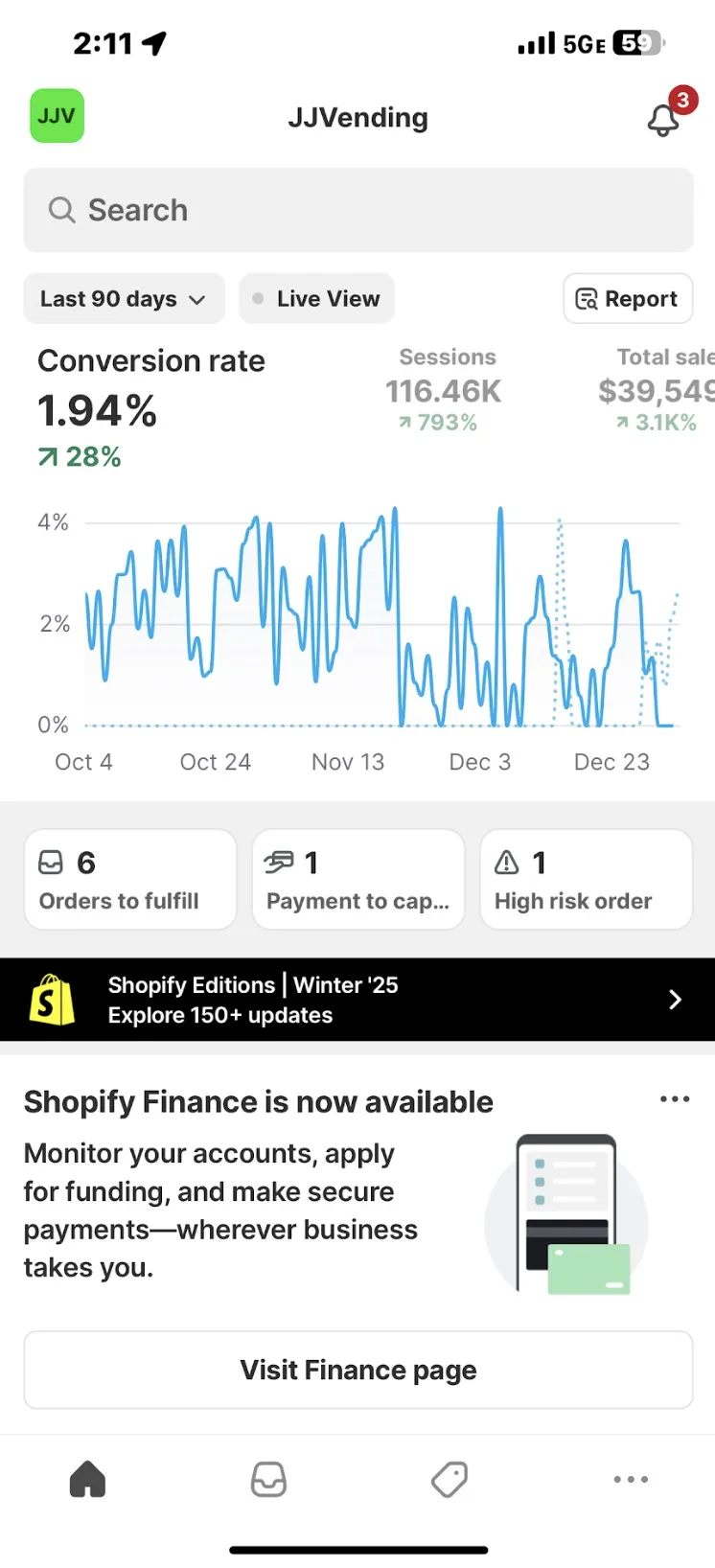
Task: Open the High risk order card
Action: pos(586,880)
